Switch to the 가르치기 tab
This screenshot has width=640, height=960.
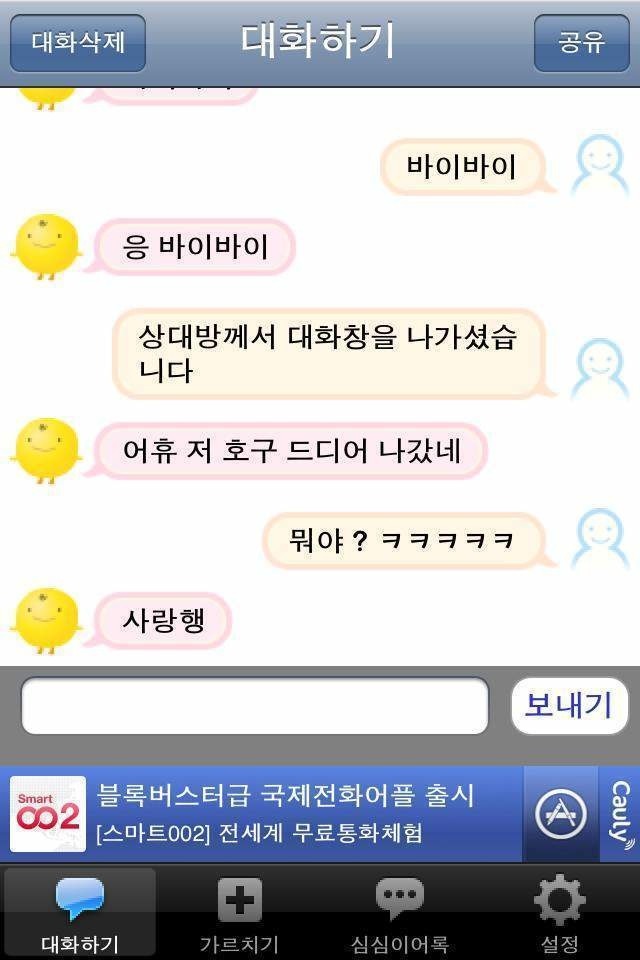pos(240,912)
